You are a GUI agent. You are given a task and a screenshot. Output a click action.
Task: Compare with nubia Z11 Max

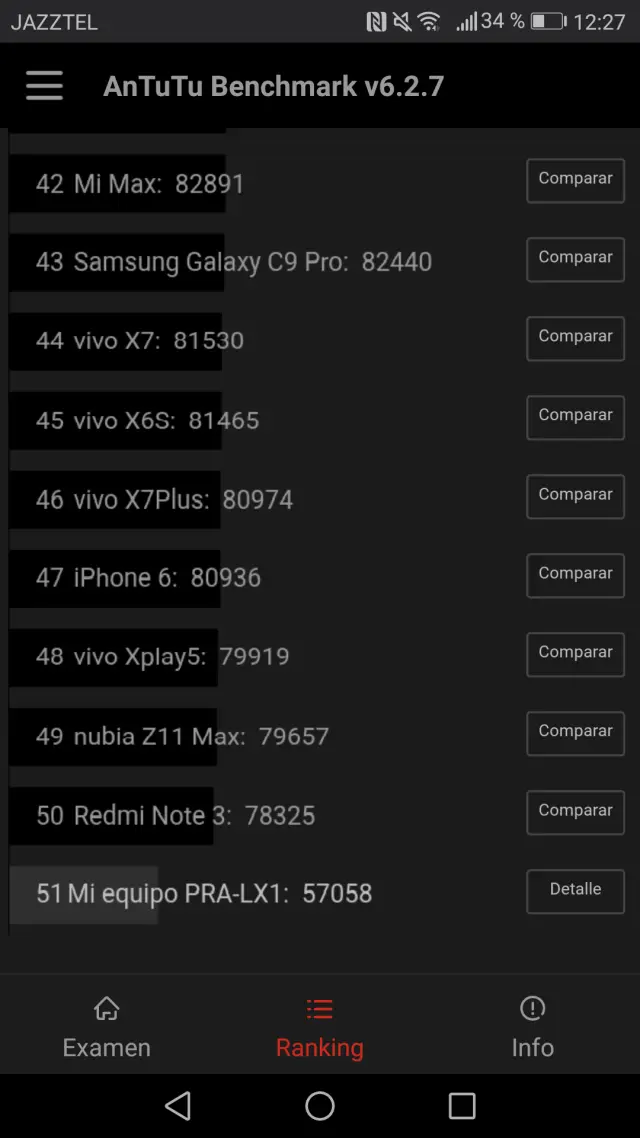[x=575, y=733]
